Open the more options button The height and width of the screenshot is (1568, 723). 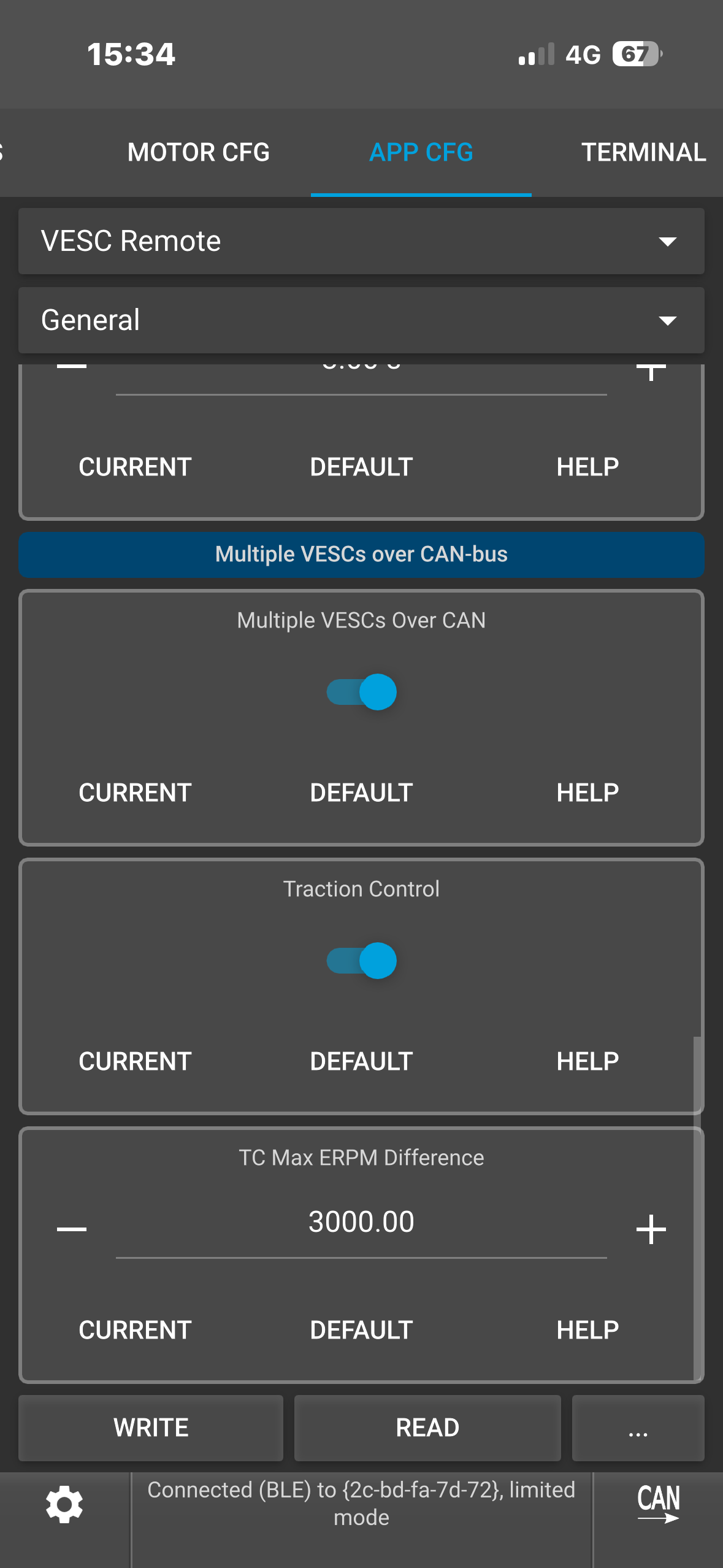[638, 1428]
